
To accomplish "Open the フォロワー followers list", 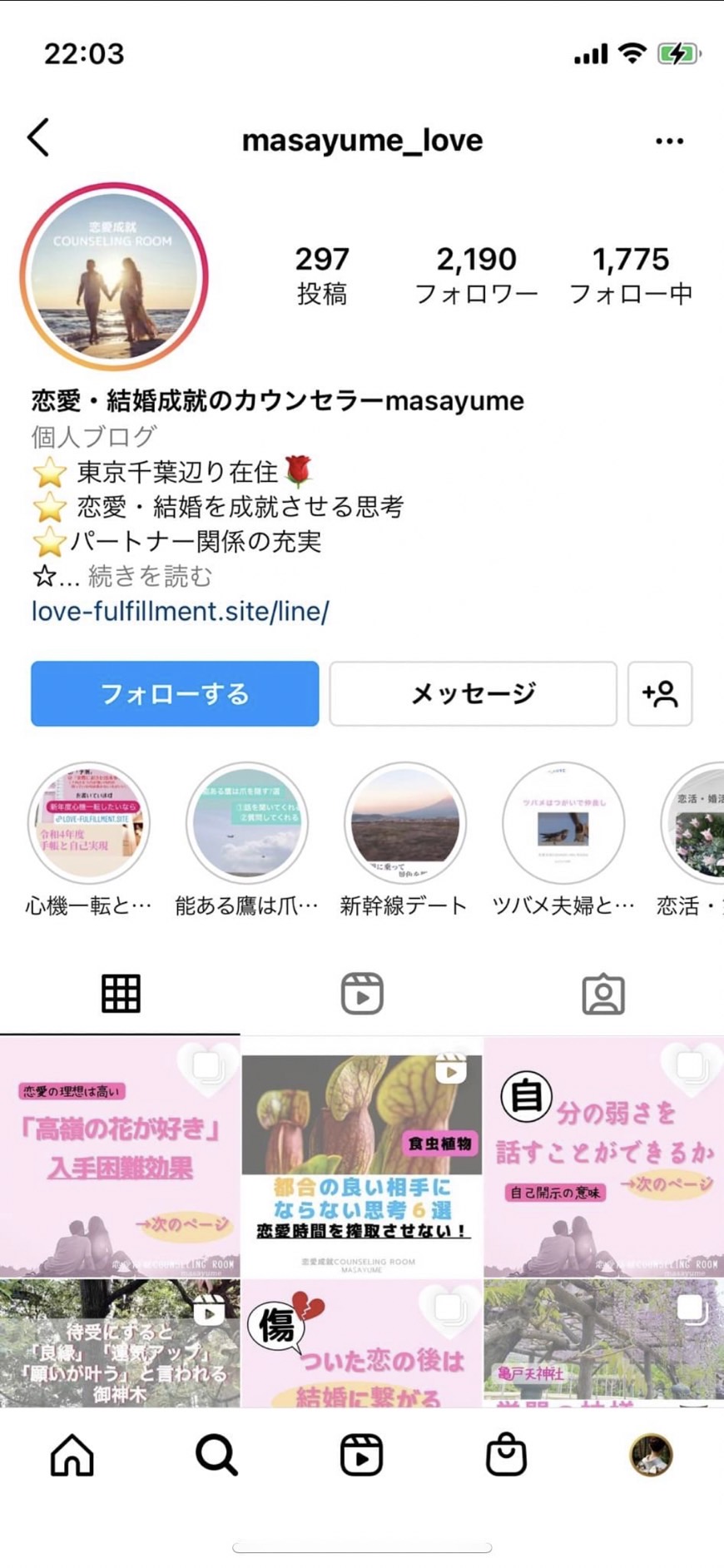I will [x=476, y=275].
